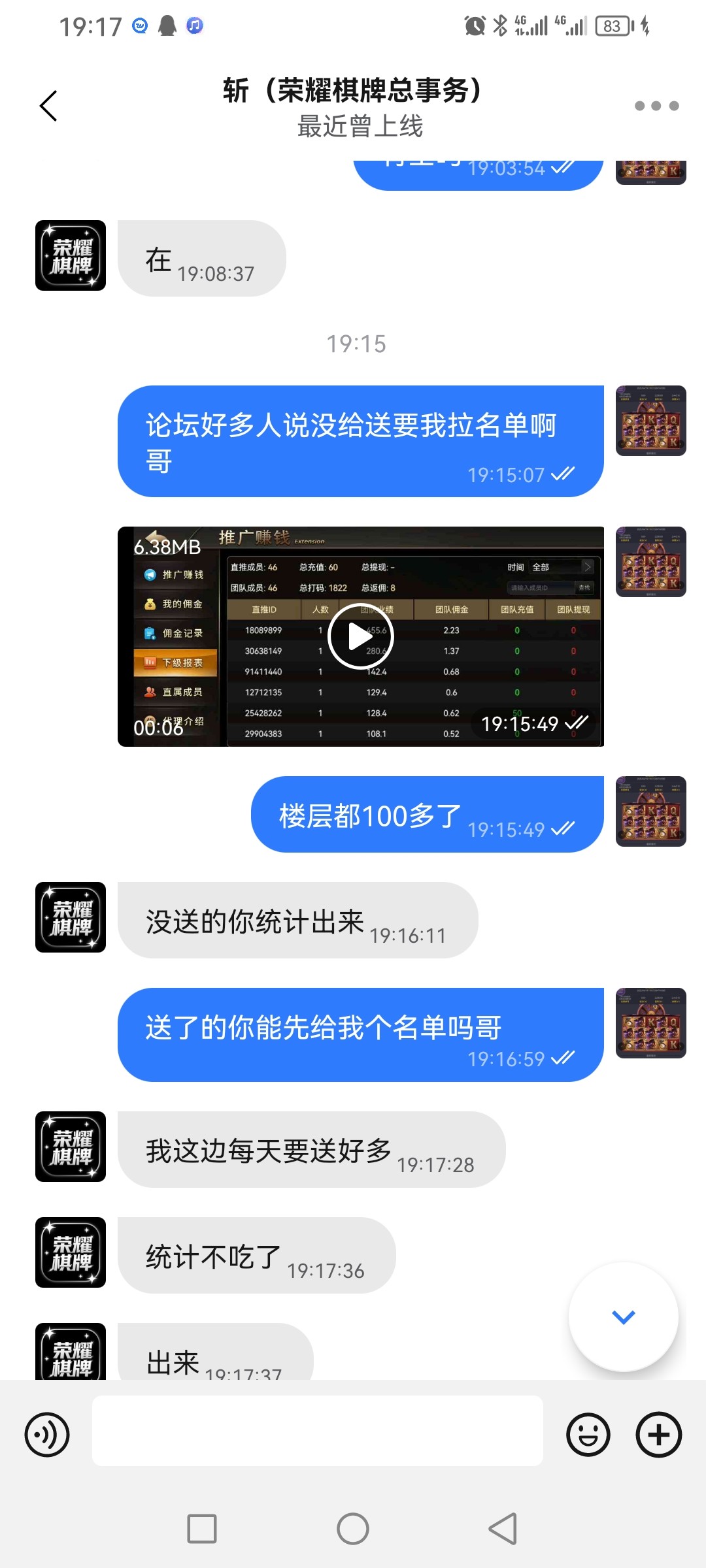This screenshot has width=706, height=1568.
Task: Open the three-dot overflow menu
Action: pyautogui.click(x=656, y=106)
